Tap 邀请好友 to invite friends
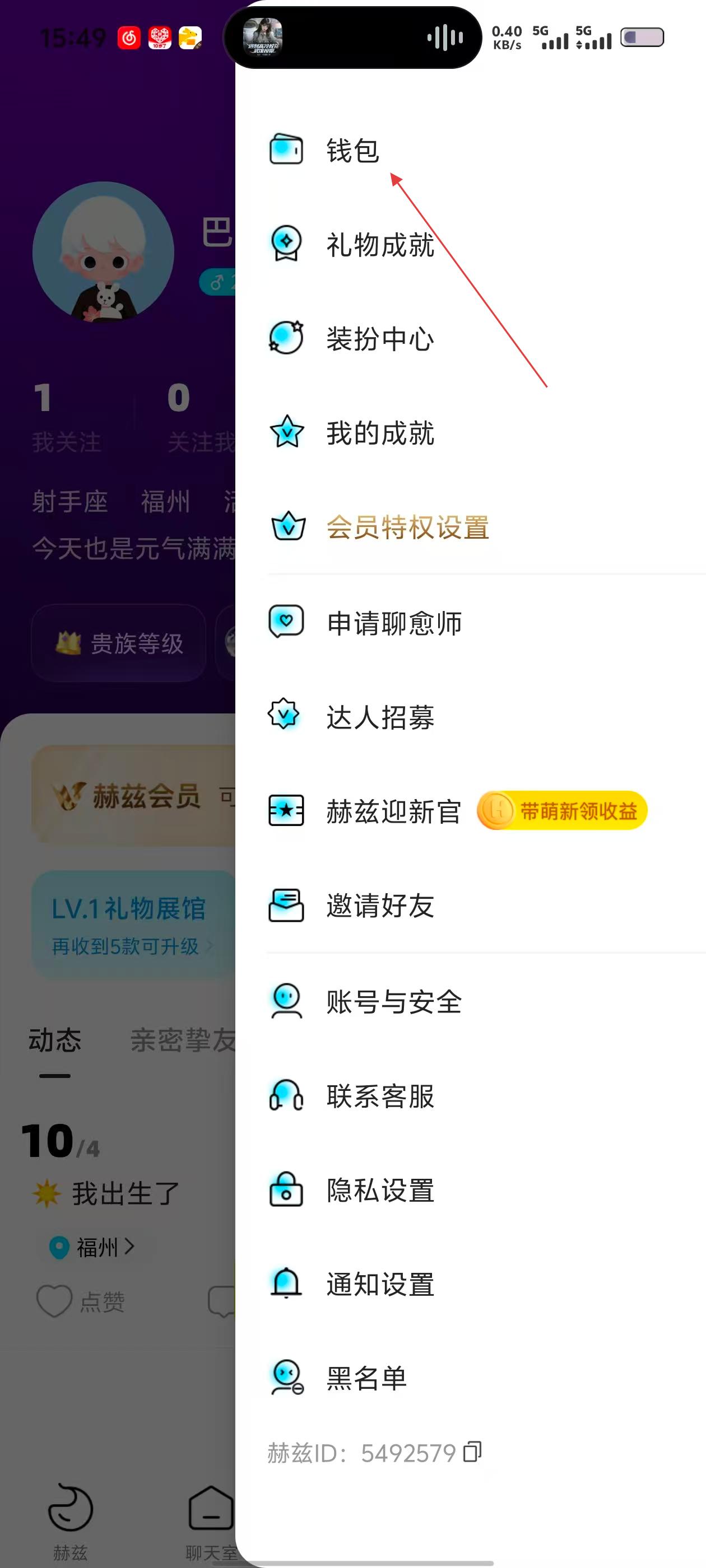The image size is (706, 1568). pos(379,906)
